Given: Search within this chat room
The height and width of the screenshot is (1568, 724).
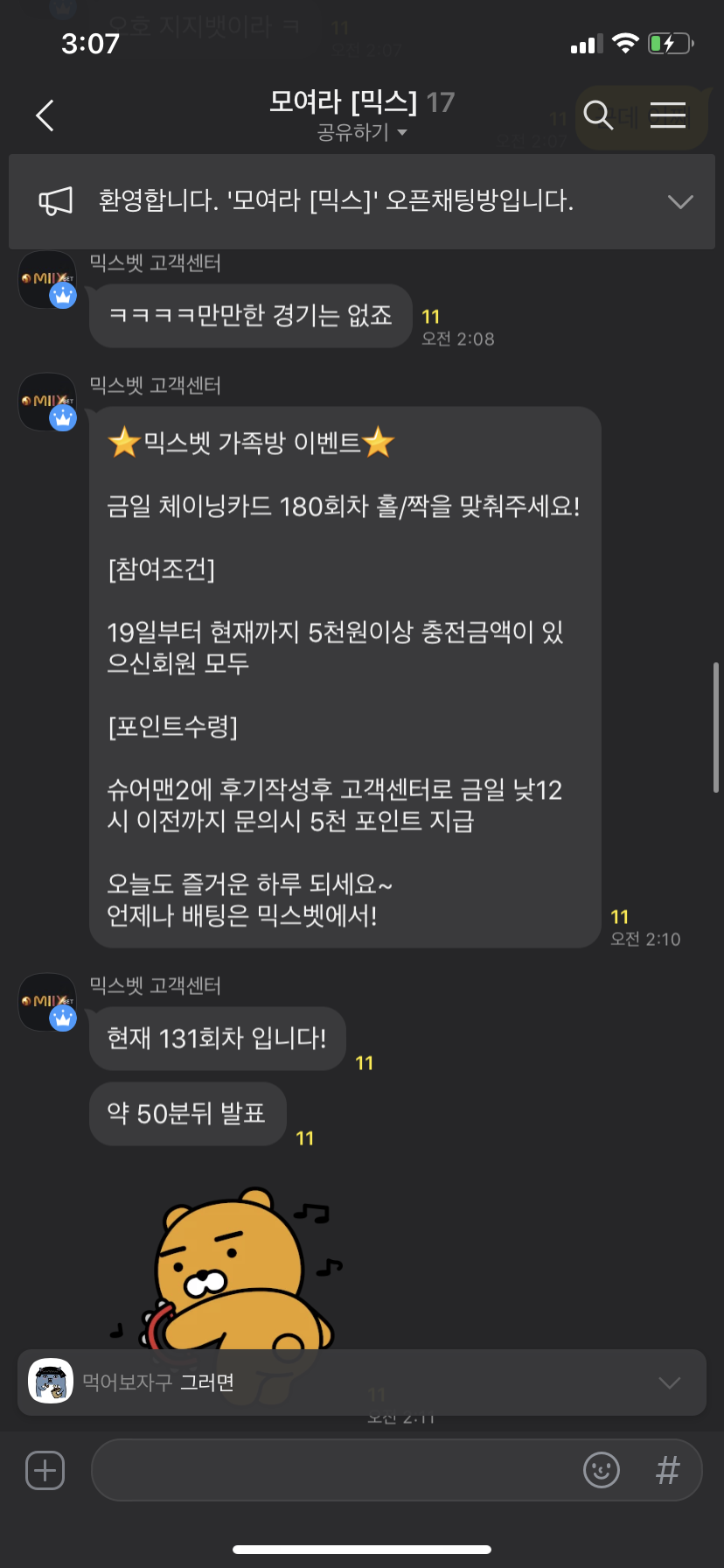Looking at the screenshot, I should (x=598, y=115).
